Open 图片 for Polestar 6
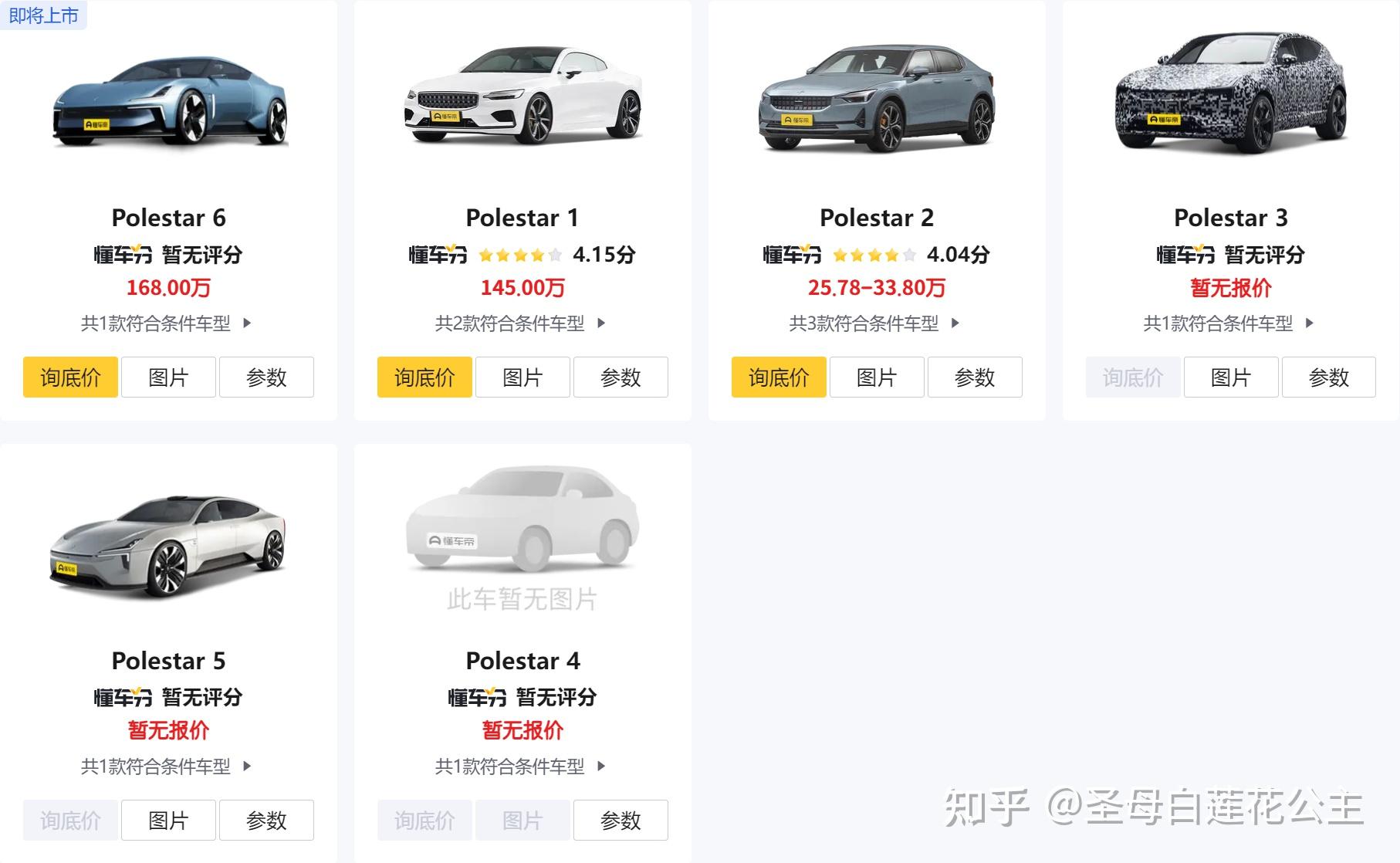 [168, 377]
